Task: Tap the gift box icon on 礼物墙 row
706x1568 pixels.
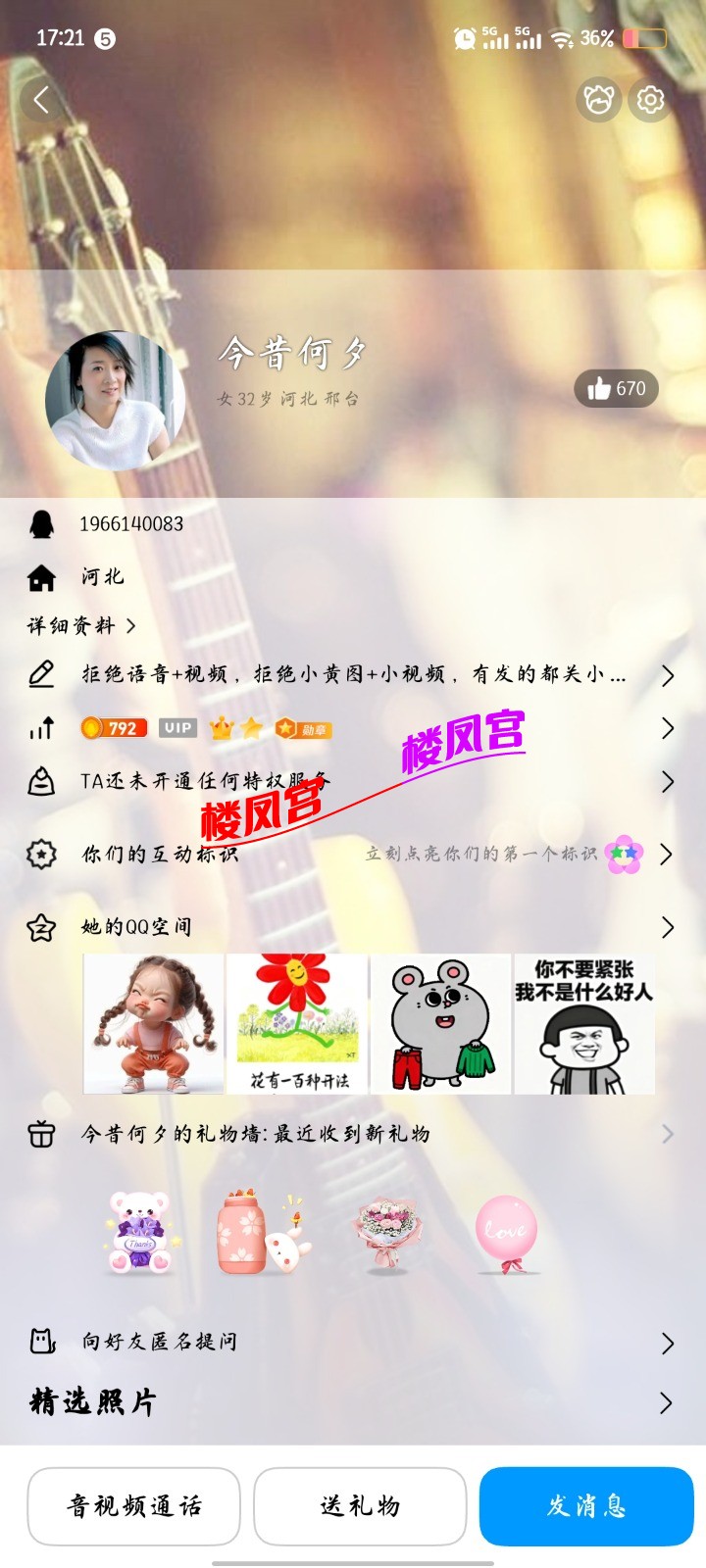Action: tap(41, 1133)
